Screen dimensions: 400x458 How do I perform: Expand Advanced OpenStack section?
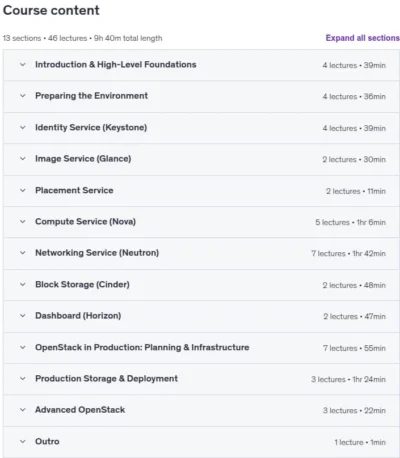coord(201,410)
